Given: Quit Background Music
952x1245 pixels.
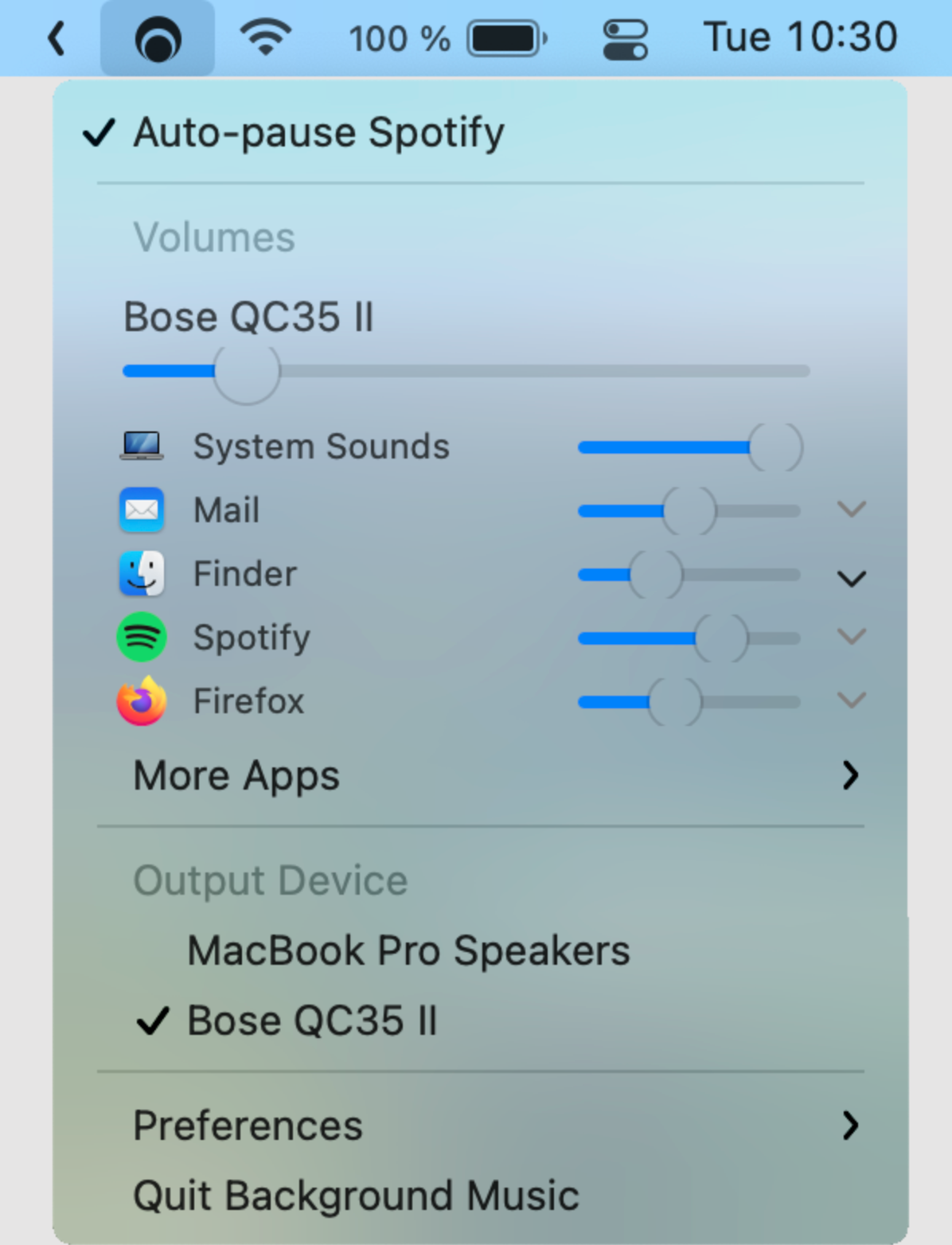Looking at the screenshot, I should click(356, 1196).
